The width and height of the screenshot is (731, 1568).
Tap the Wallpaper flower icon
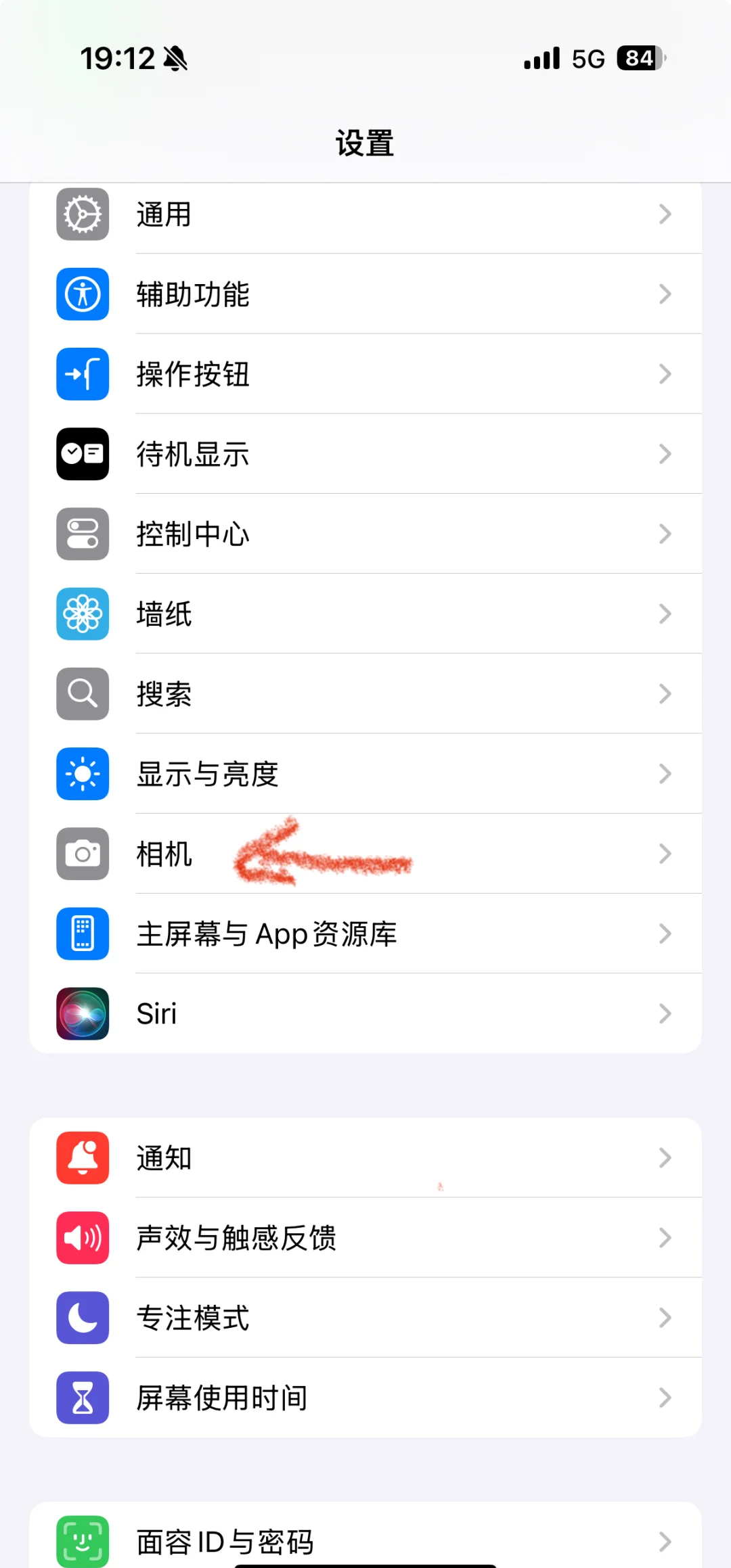coord(81,614)
